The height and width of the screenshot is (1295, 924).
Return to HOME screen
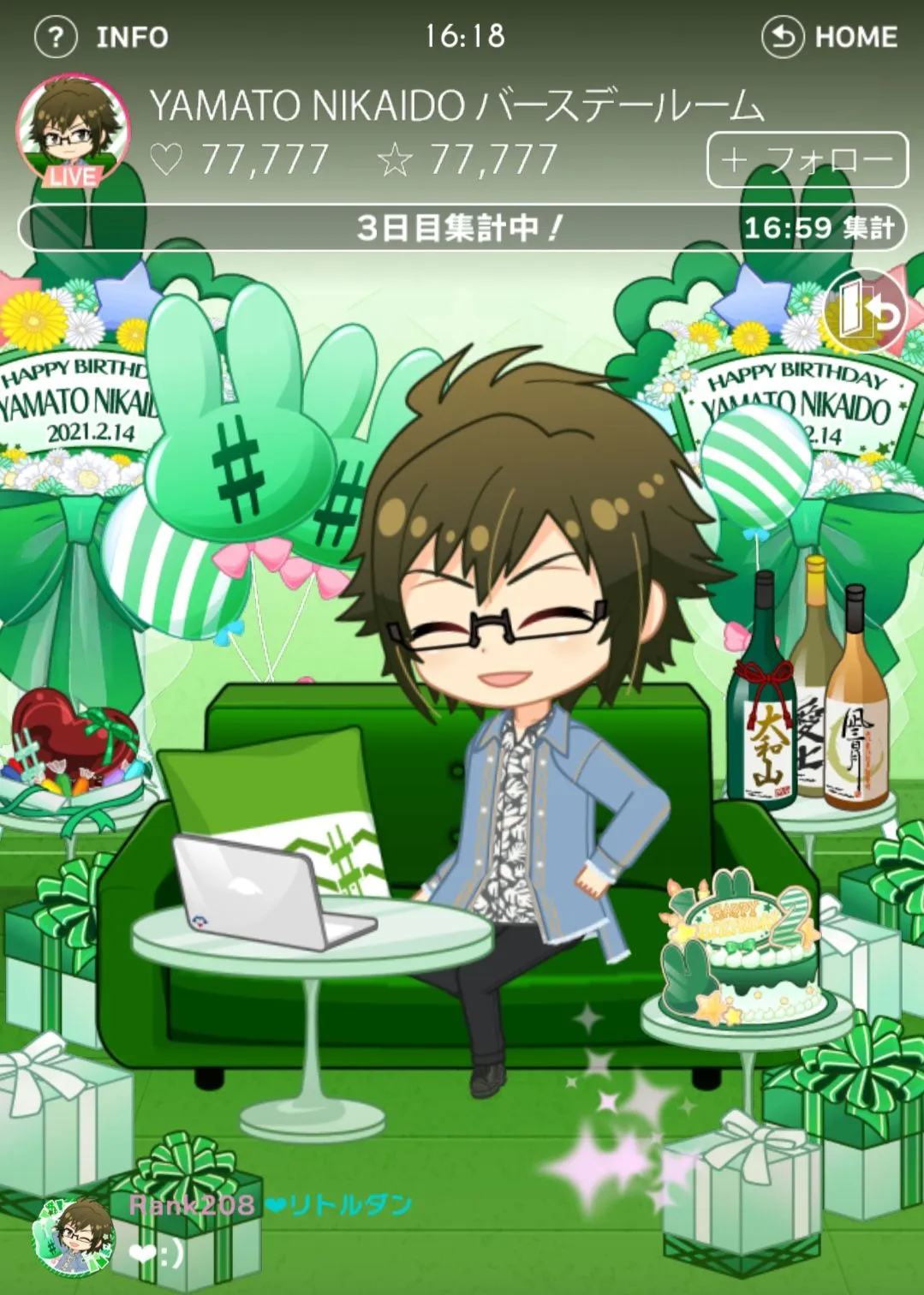[x=830, y=38]
